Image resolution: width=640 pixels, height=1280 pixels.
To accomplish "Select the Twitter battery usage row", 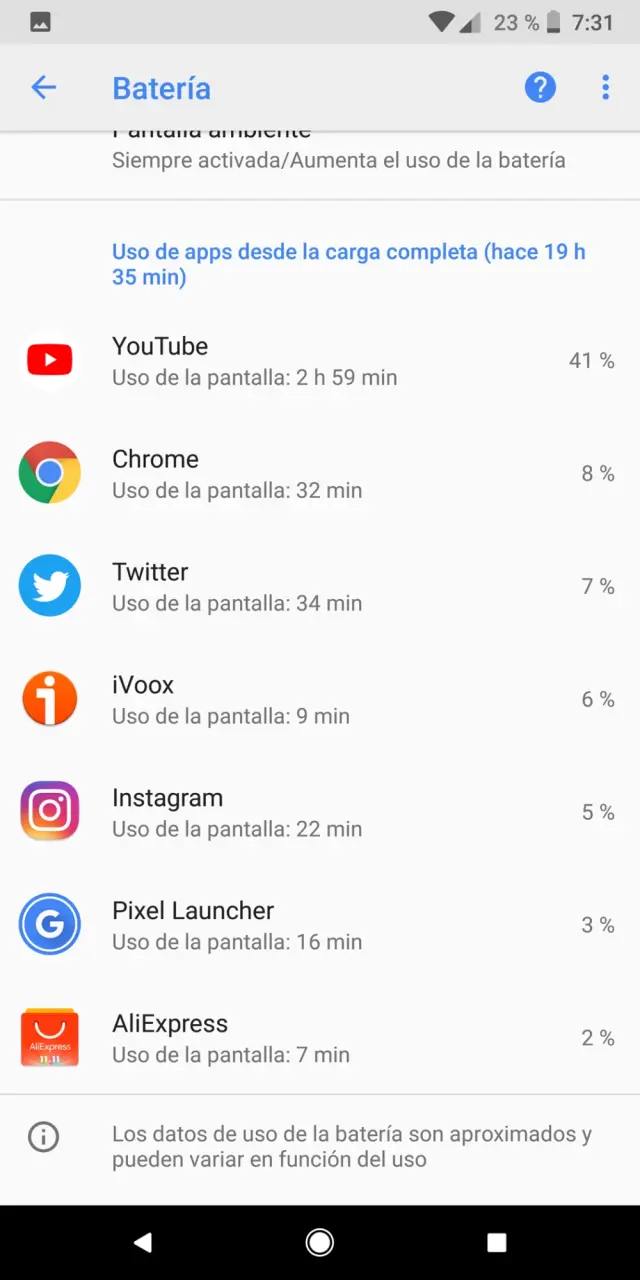I will click(320, 587).
